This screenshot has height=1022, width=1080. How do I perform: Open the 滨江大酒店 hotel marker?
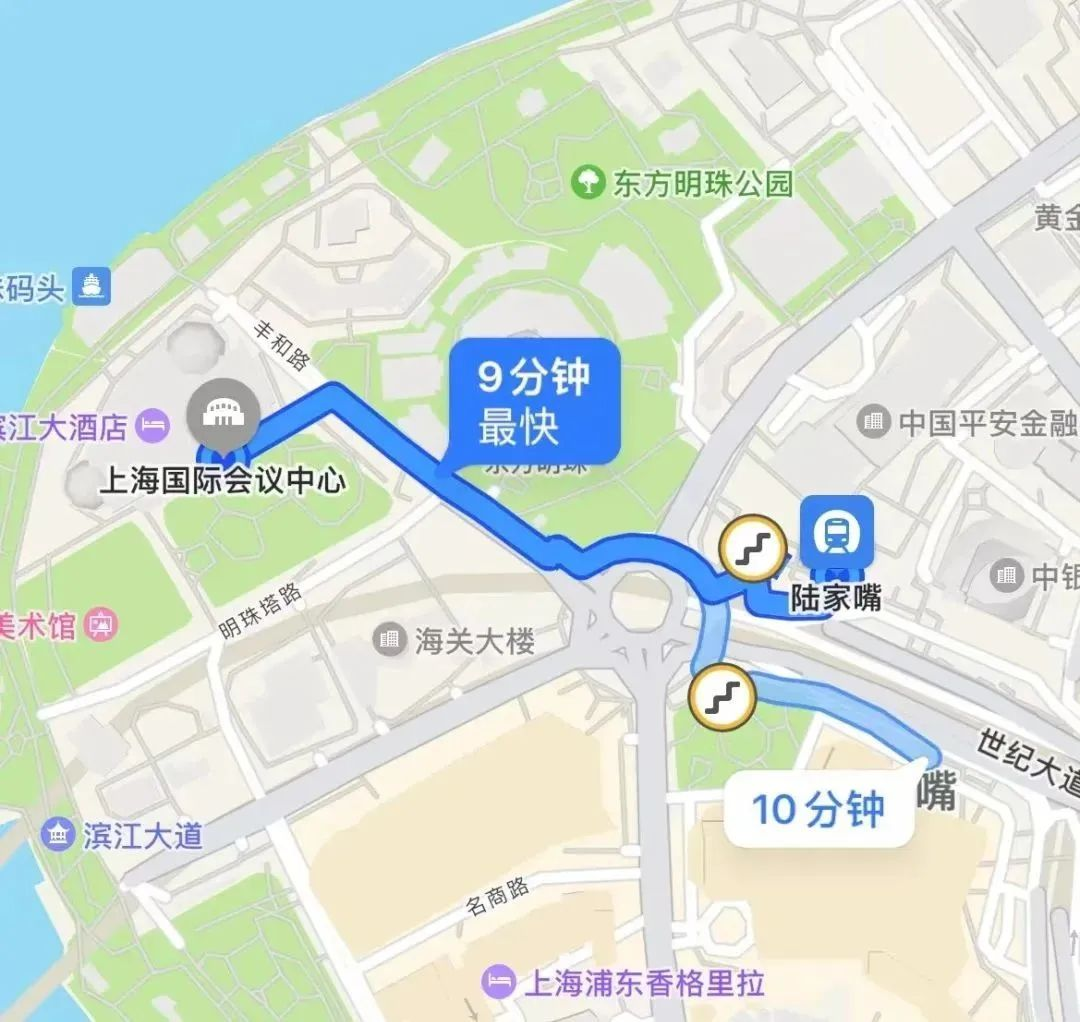(x=154, y=428)
